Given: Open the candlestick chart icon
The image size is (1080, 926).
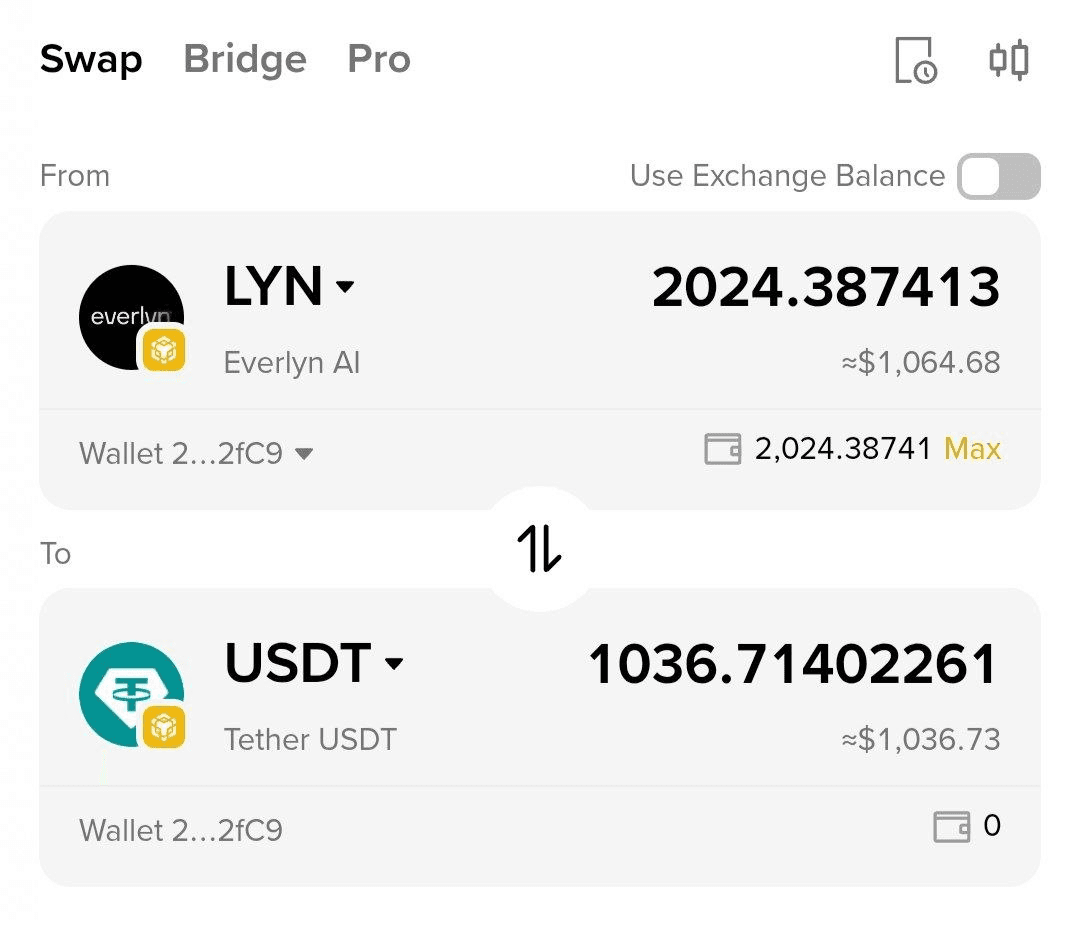Looking at the screenshot, I should pos(1009,60).
